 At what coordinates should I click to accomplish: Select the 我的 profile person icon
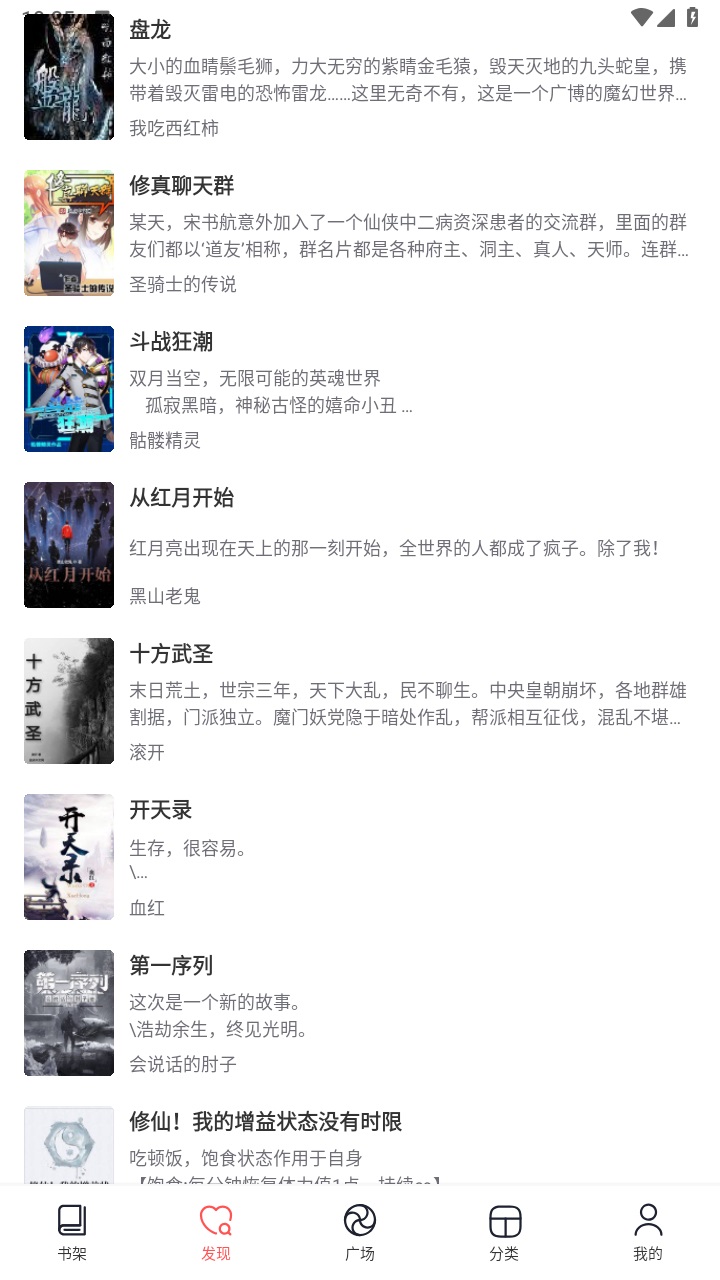pyautogui.click(x=649, y=1220)
